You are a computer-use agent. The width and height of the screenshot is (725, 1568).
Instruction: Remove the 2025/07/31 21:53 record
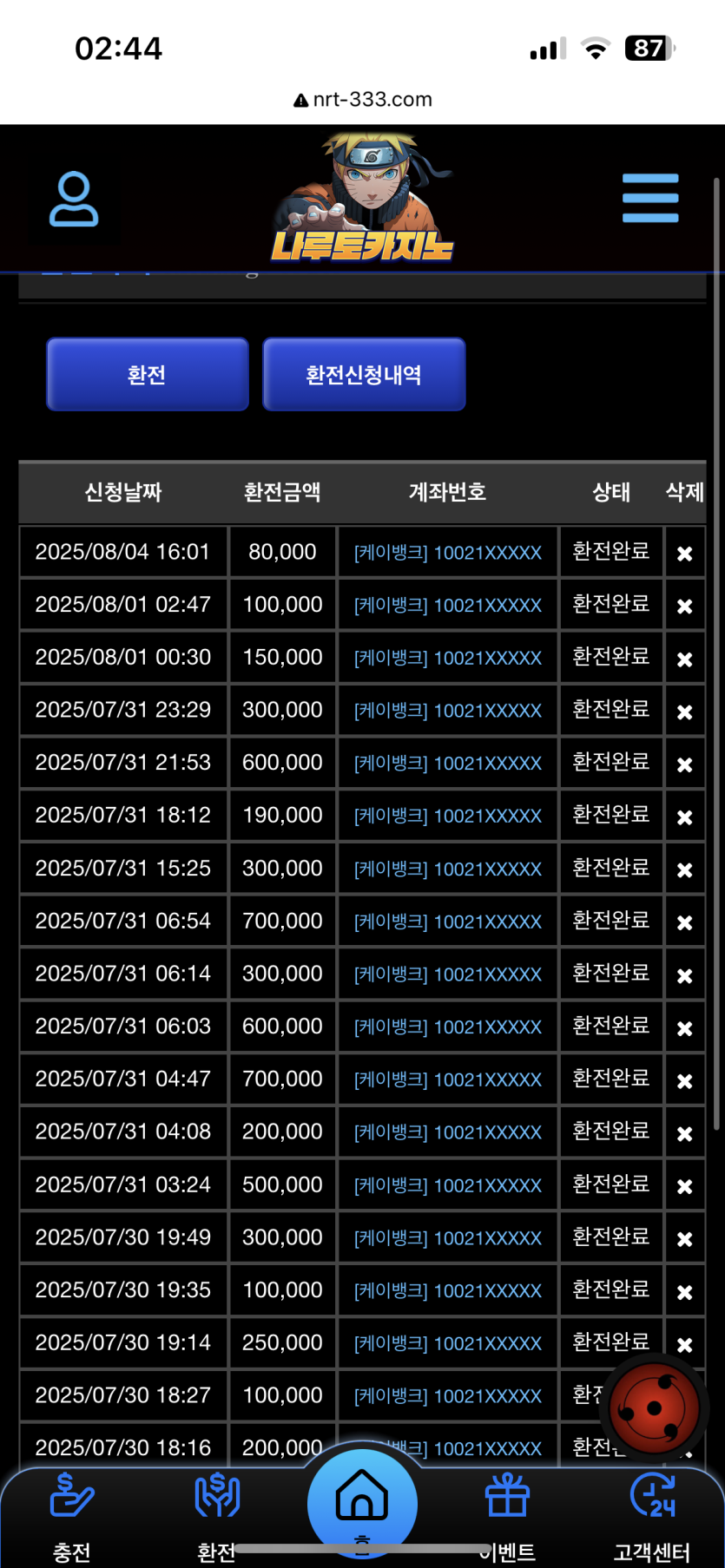coord(684,764)
